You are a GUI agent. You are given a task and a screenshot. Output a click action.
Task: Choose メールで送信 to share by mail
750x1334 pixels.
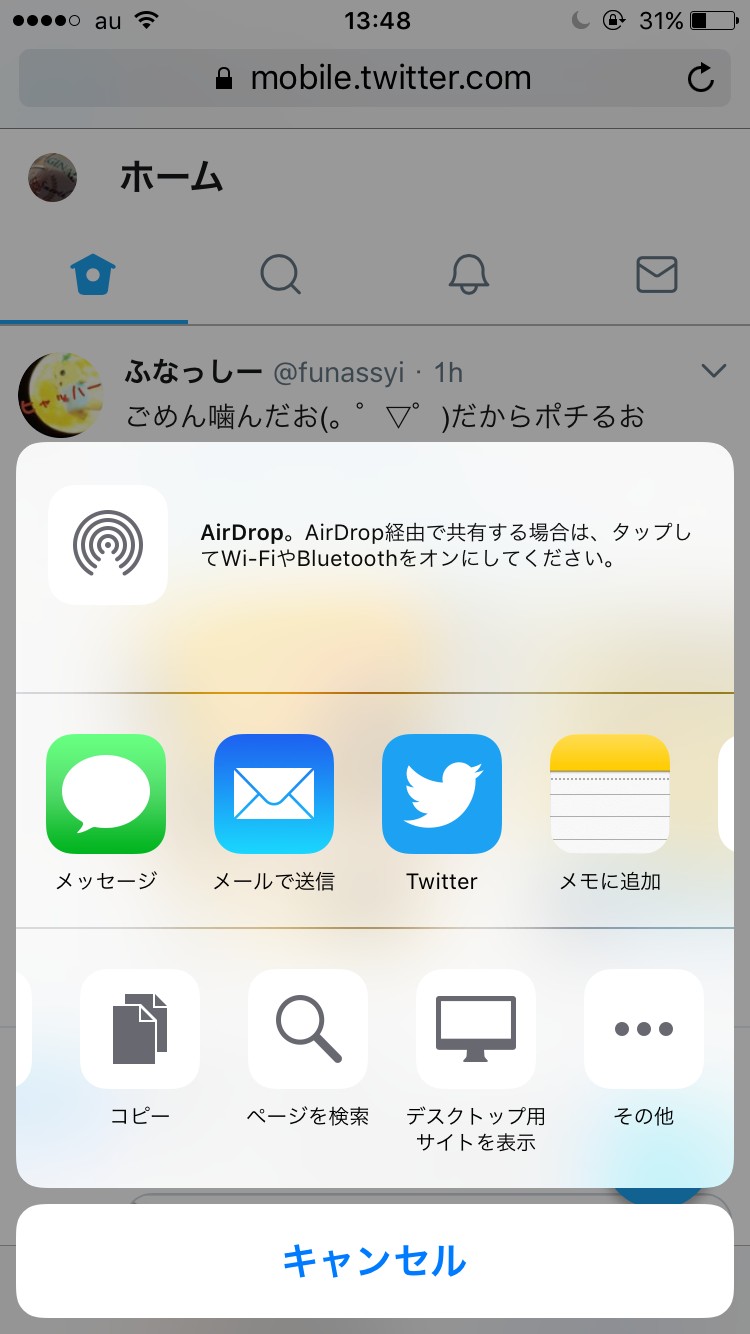tap(274, 794)
